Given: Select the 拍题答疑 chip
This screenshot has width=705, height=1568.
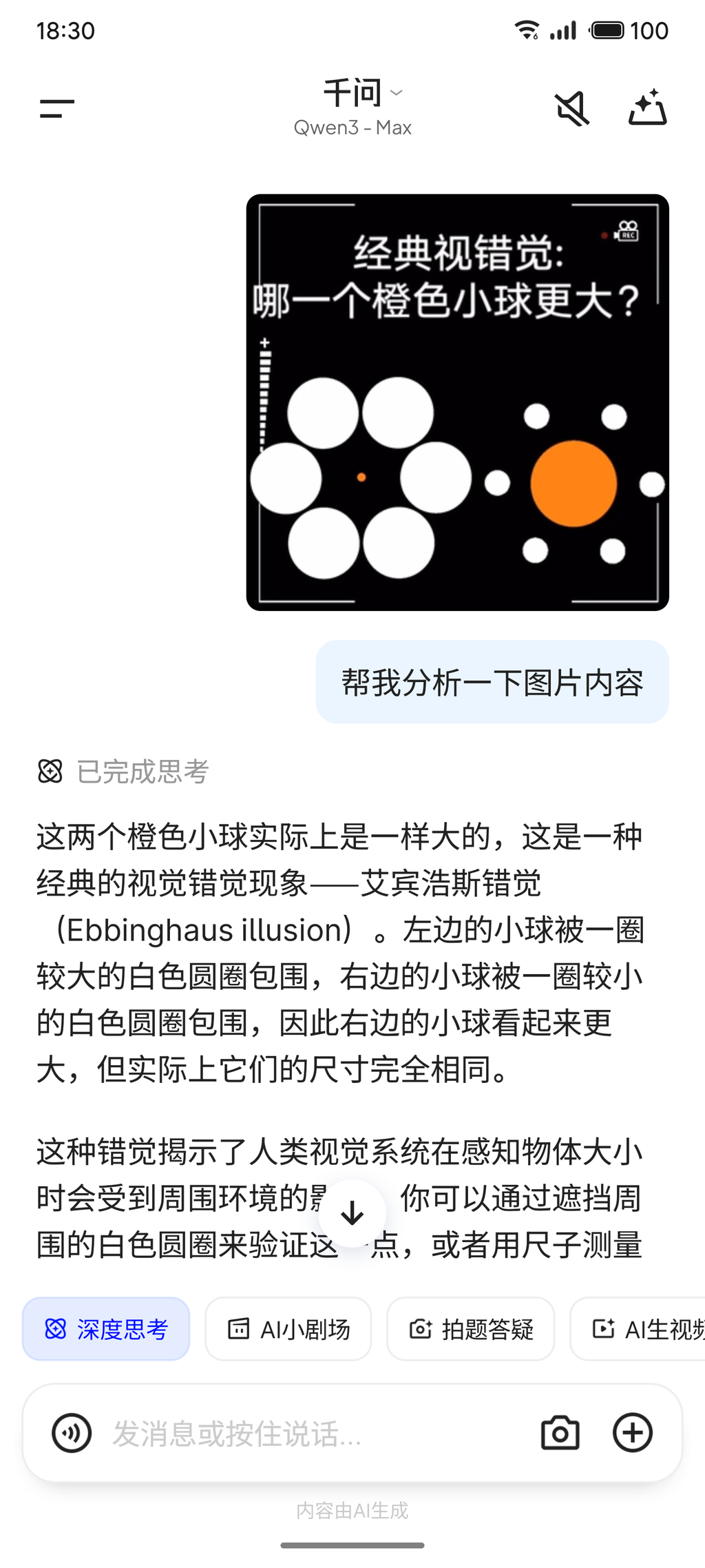Looking at the screenshot, I should click(471, 1329).
